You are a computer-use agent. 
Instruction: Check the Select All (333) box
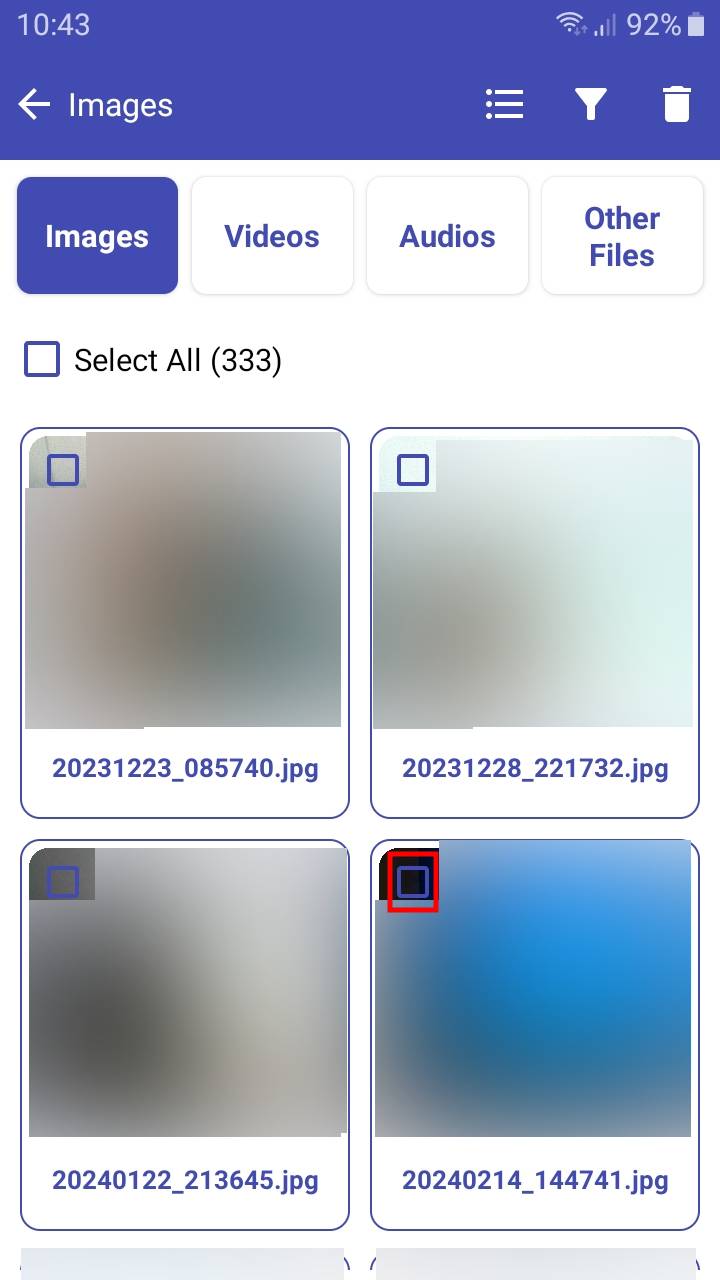(x=42, y=360)
